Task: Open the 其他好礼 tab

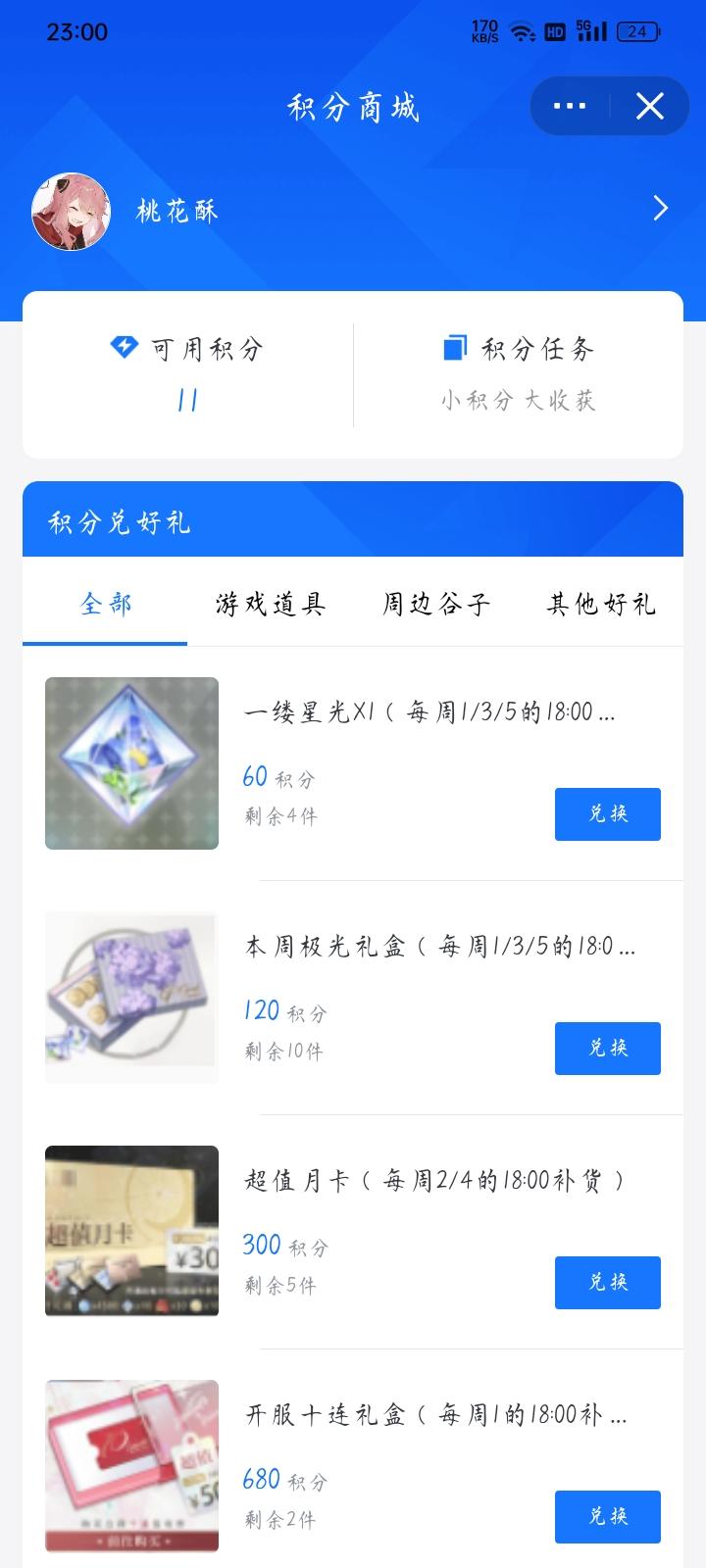Action: tap(602, 604)
